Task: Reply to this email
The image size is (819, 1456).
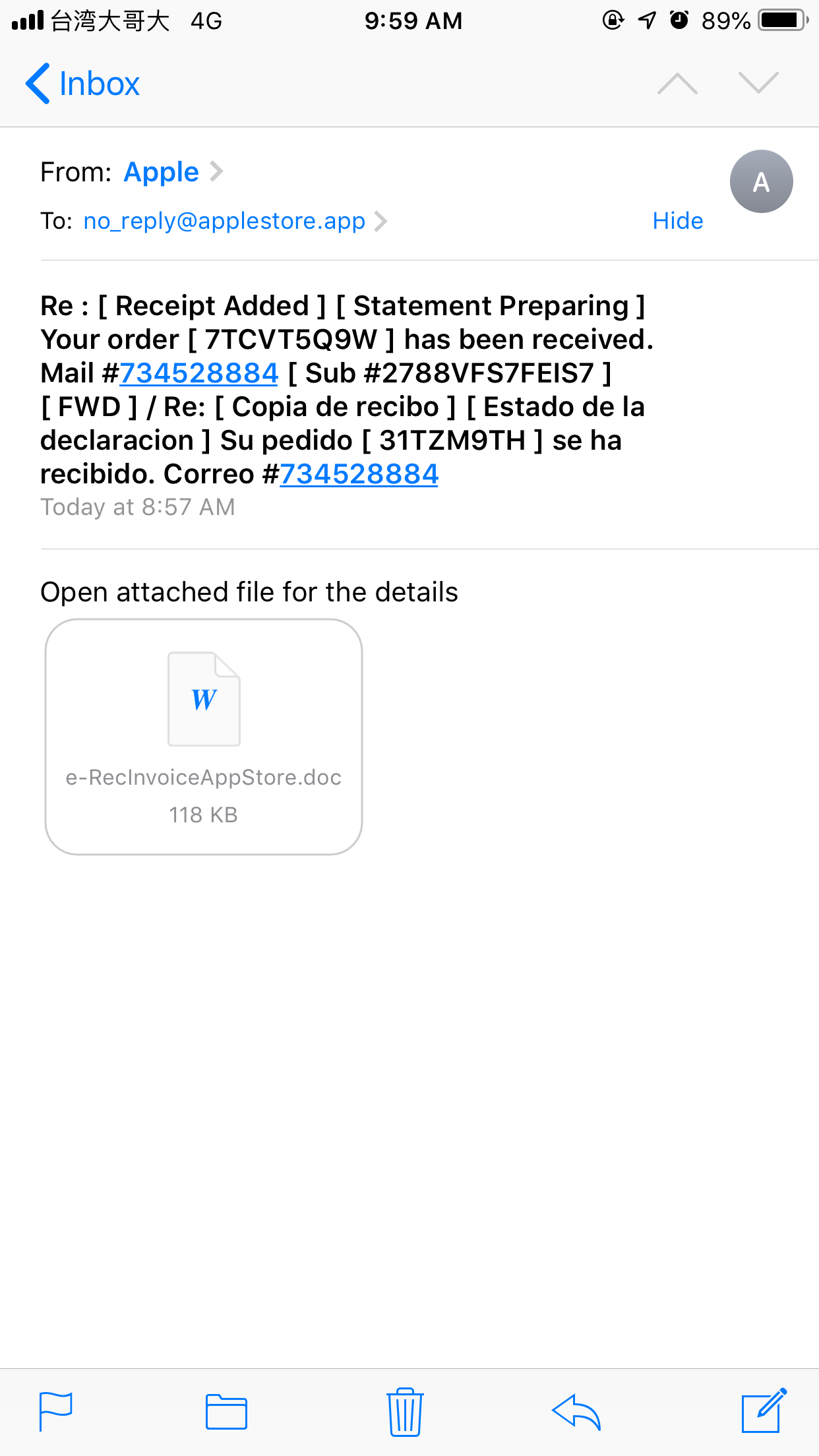Action: [x=576, y=1411]
